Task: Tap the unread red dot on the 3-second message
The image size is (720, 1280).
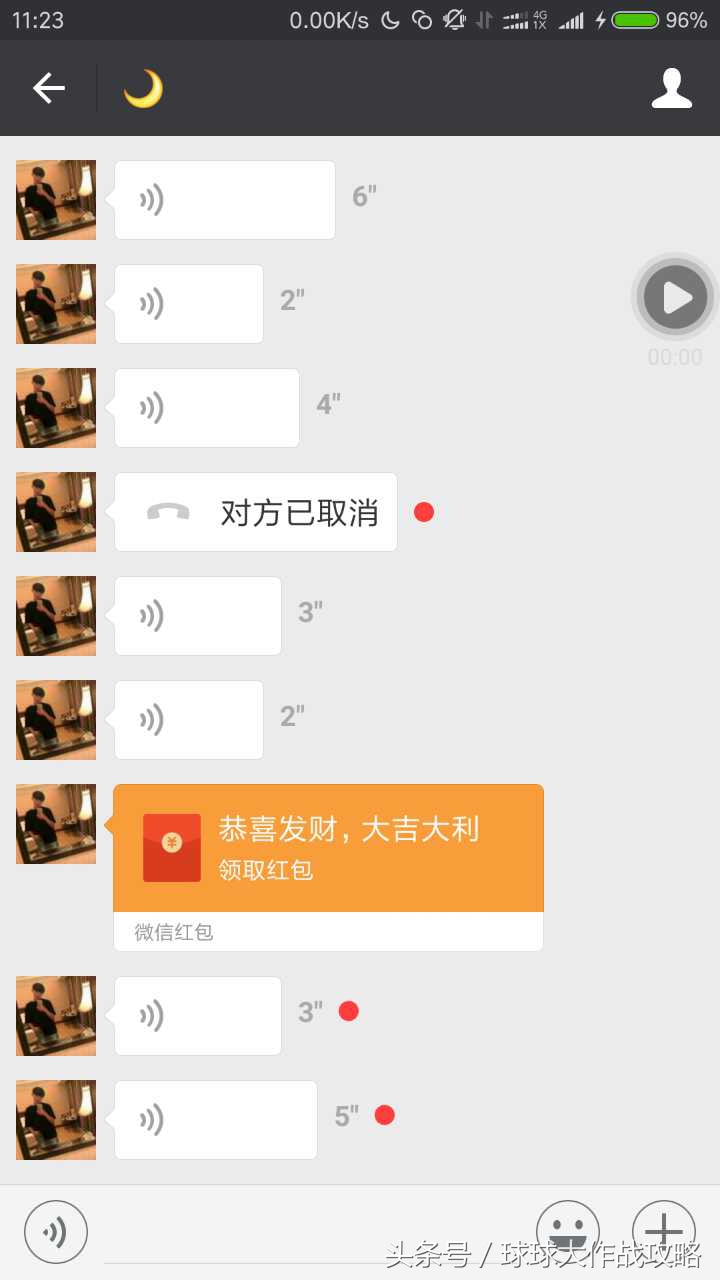Action: (x=348, y=1011)
